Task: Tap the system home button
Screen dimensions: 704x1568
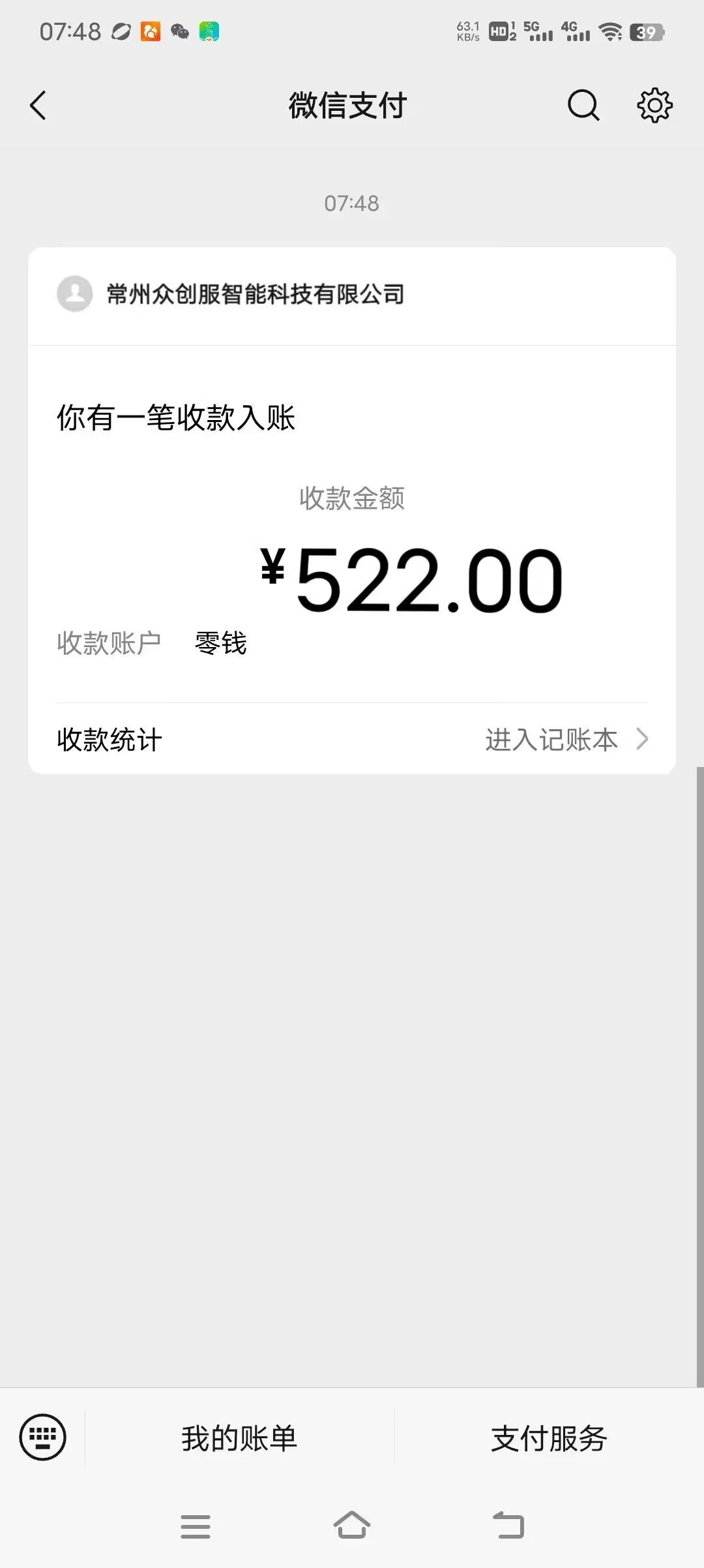Action: pos(352,1526)
